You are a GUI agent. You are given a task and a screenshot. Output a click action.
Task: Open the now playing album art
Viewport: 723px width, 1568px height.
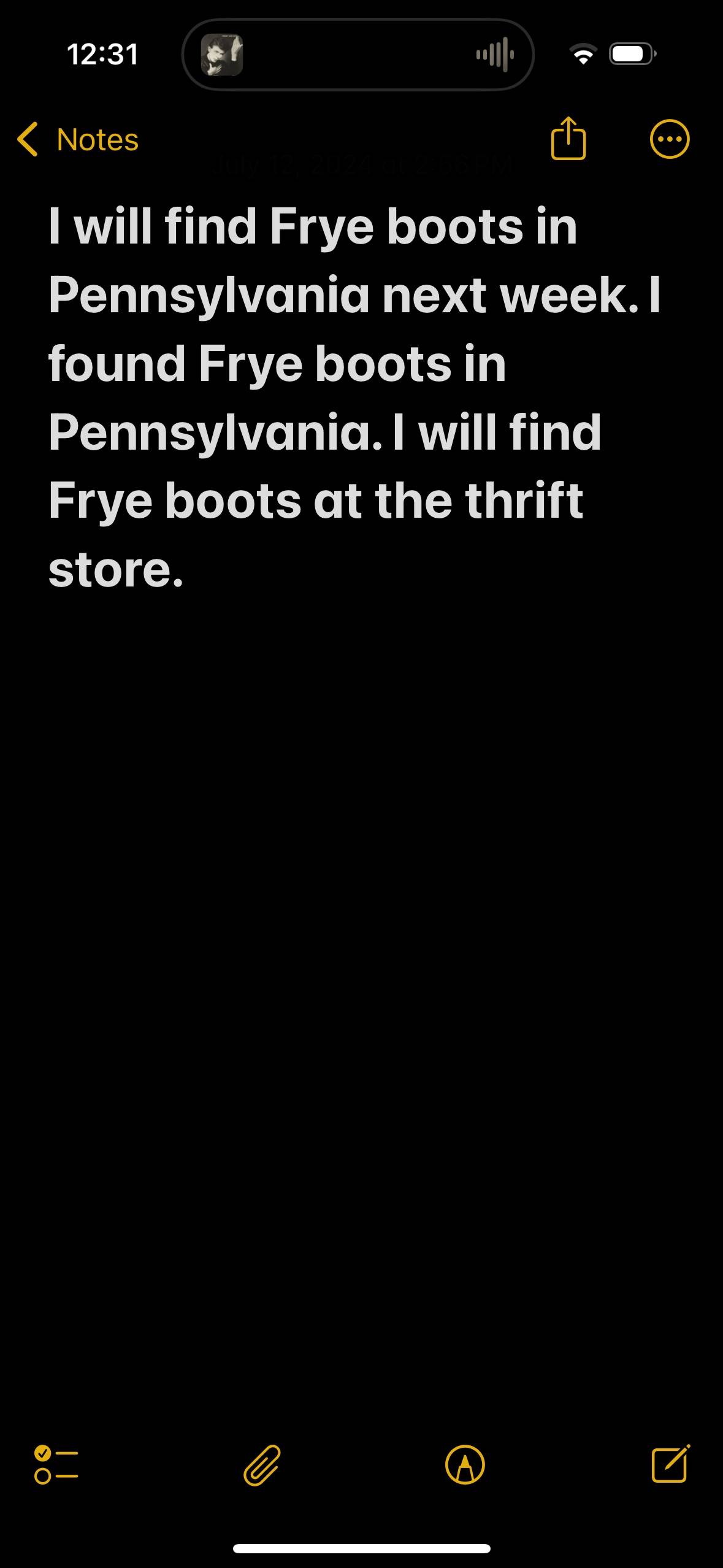(x=222, y=55)
